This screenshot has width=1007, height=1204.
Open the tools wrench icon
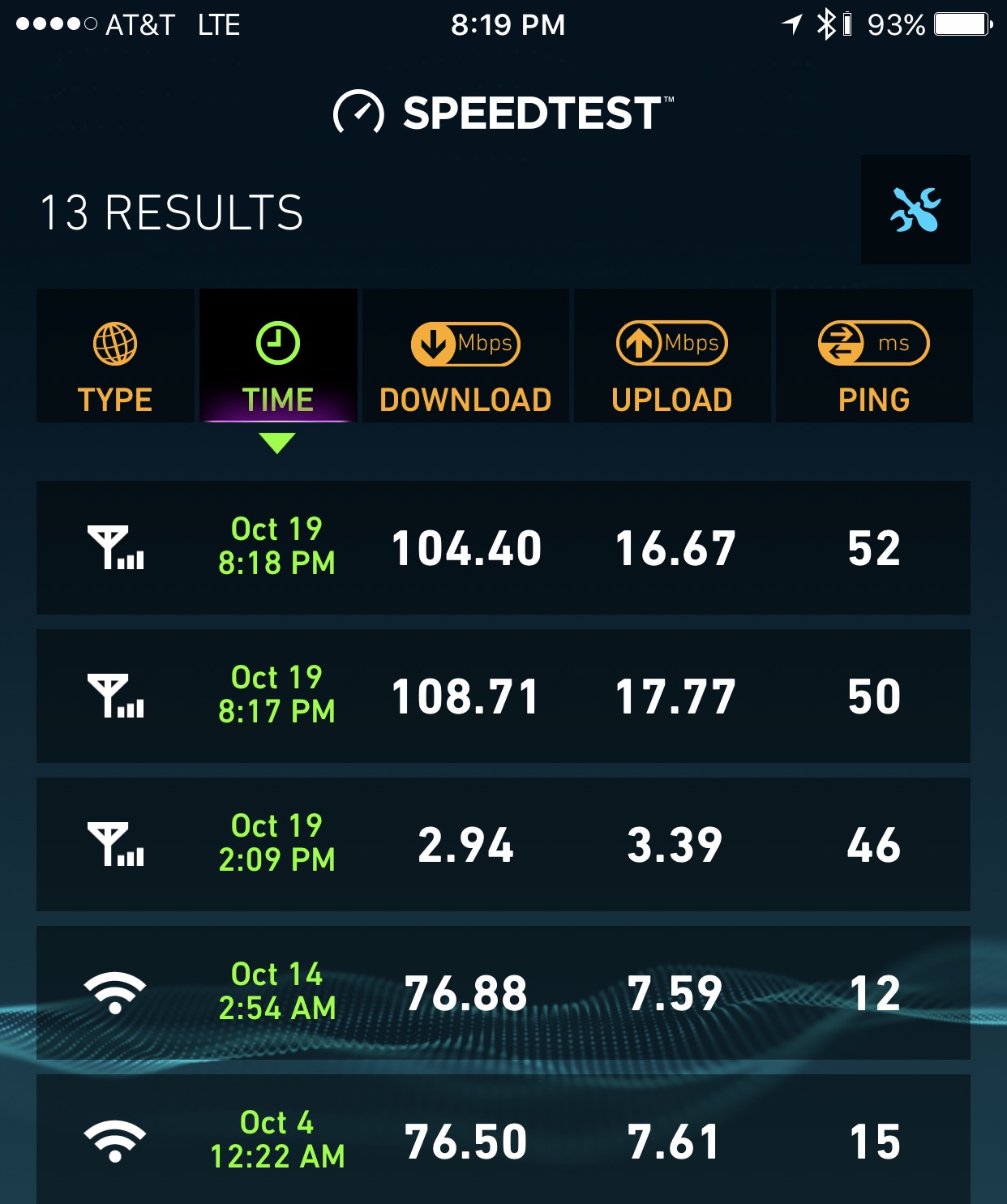point(915,210)
